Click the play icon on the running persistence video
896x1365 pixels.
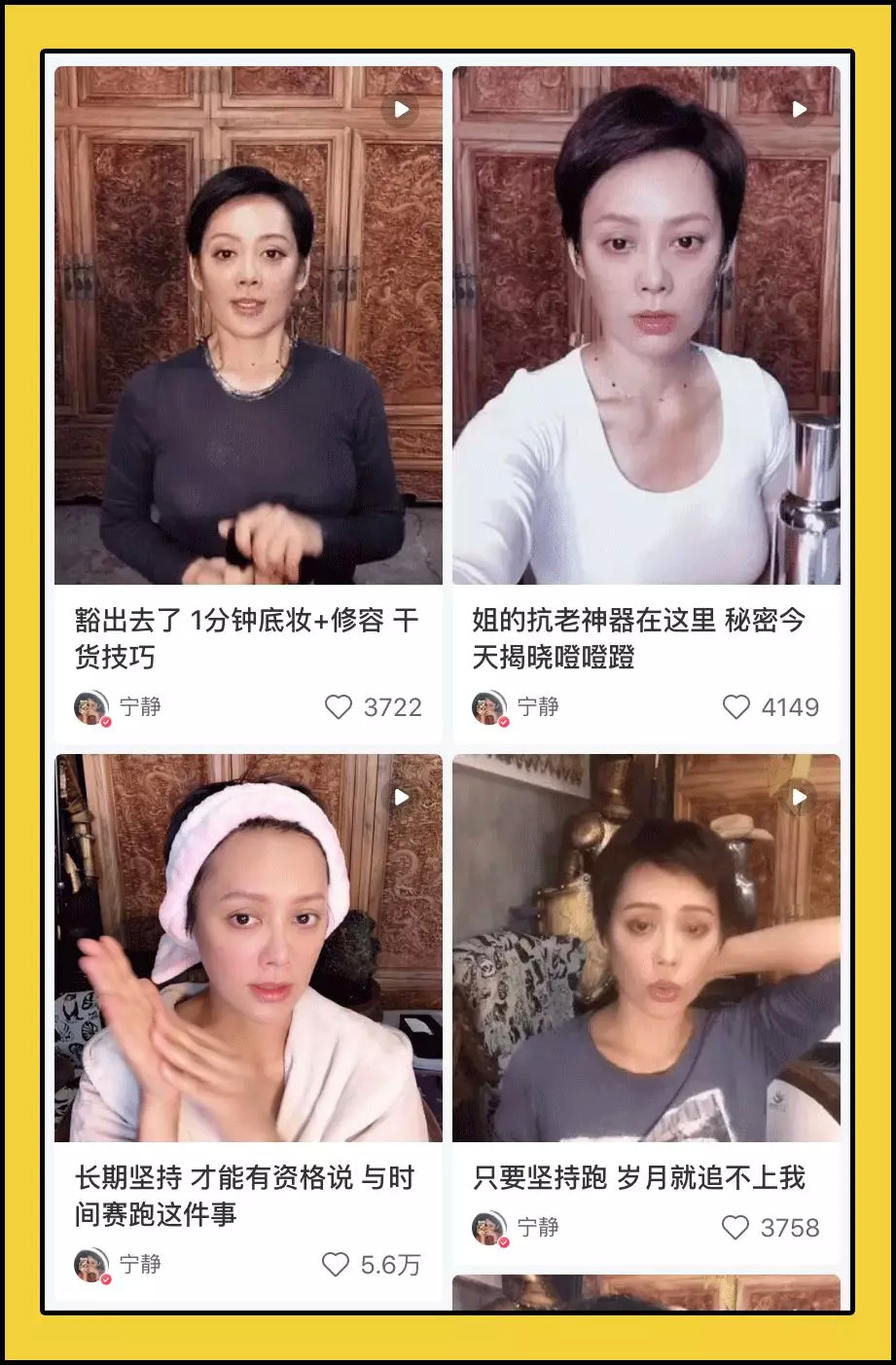[801, 795]
